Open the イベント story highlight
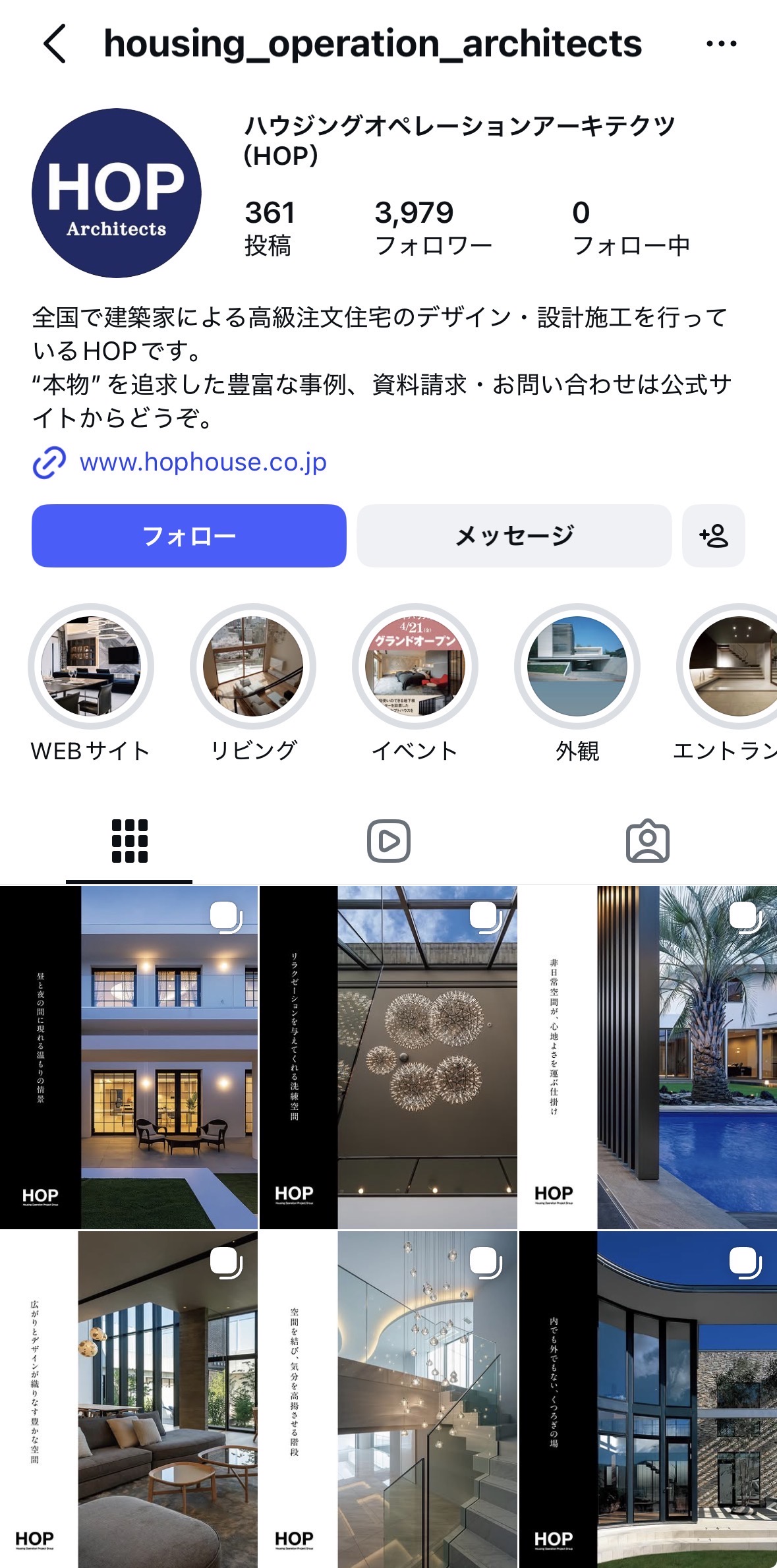Image resolution: width=777 pixels, height=1568 pixels. (x=417, y=667)
